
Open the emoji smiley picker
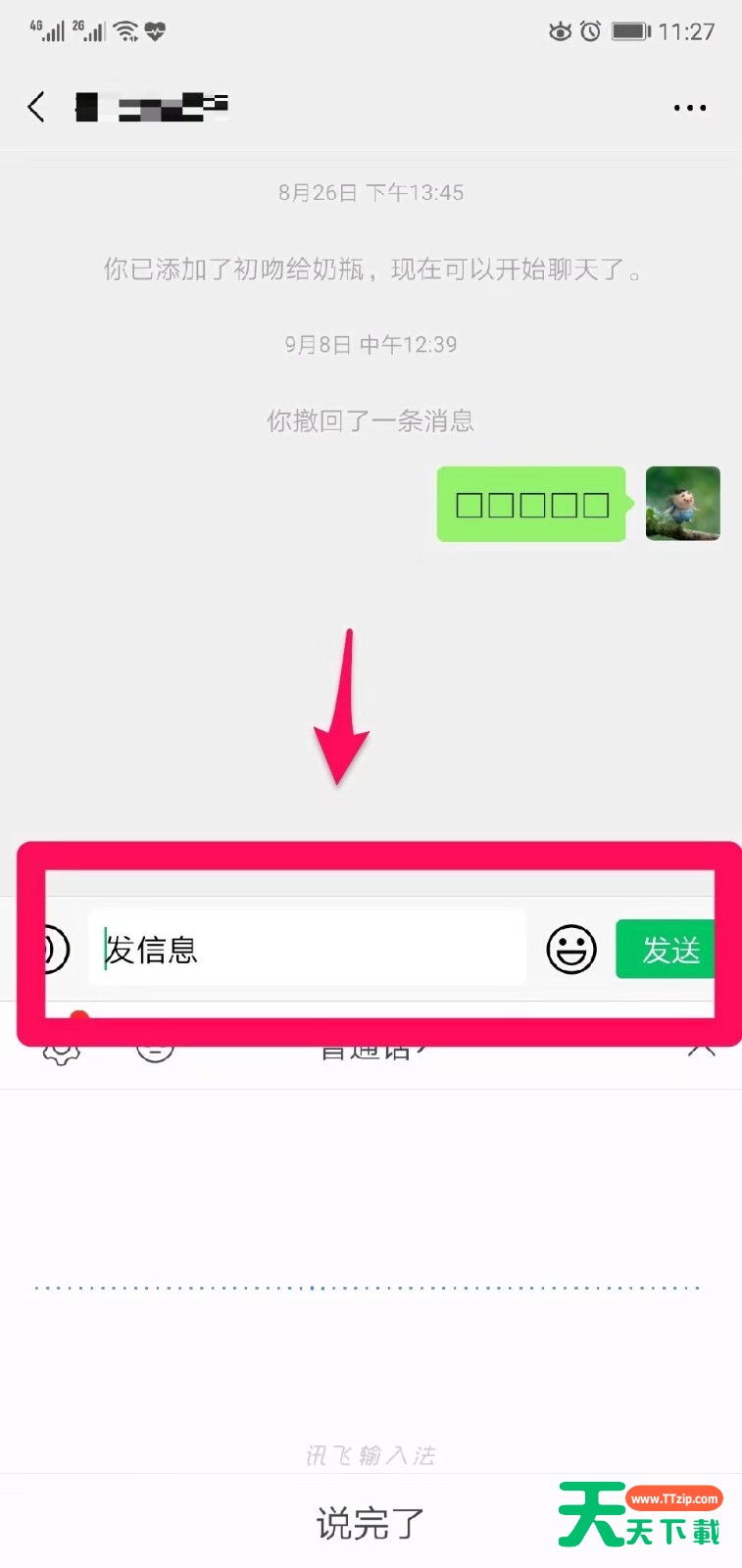pos(571,949)
